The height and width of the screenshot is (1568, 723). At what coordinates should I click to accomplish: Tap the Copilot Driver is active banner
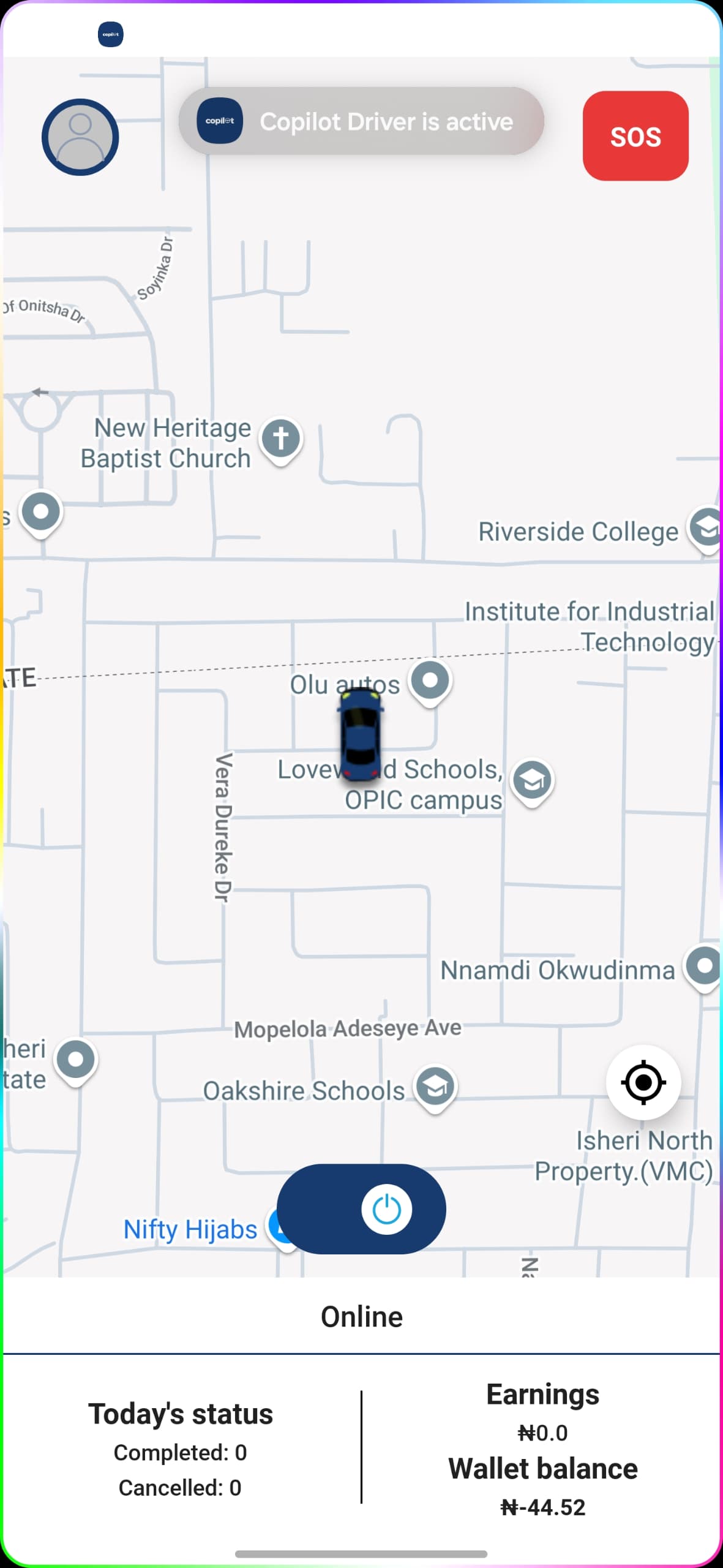click(x=361, y=121)
